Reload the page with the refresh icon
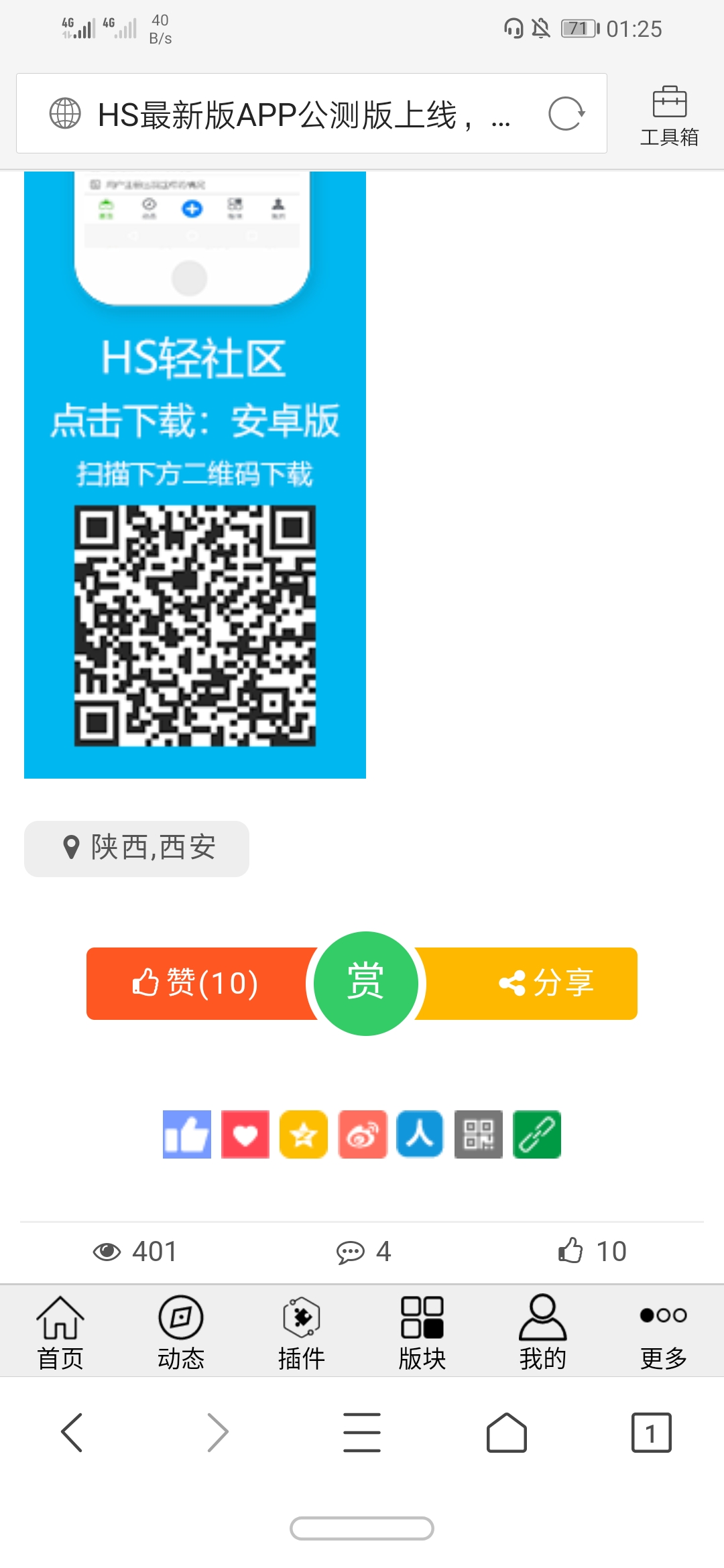Image resolution: width=724 pixels, height=1568 pixels. [566, 114]
